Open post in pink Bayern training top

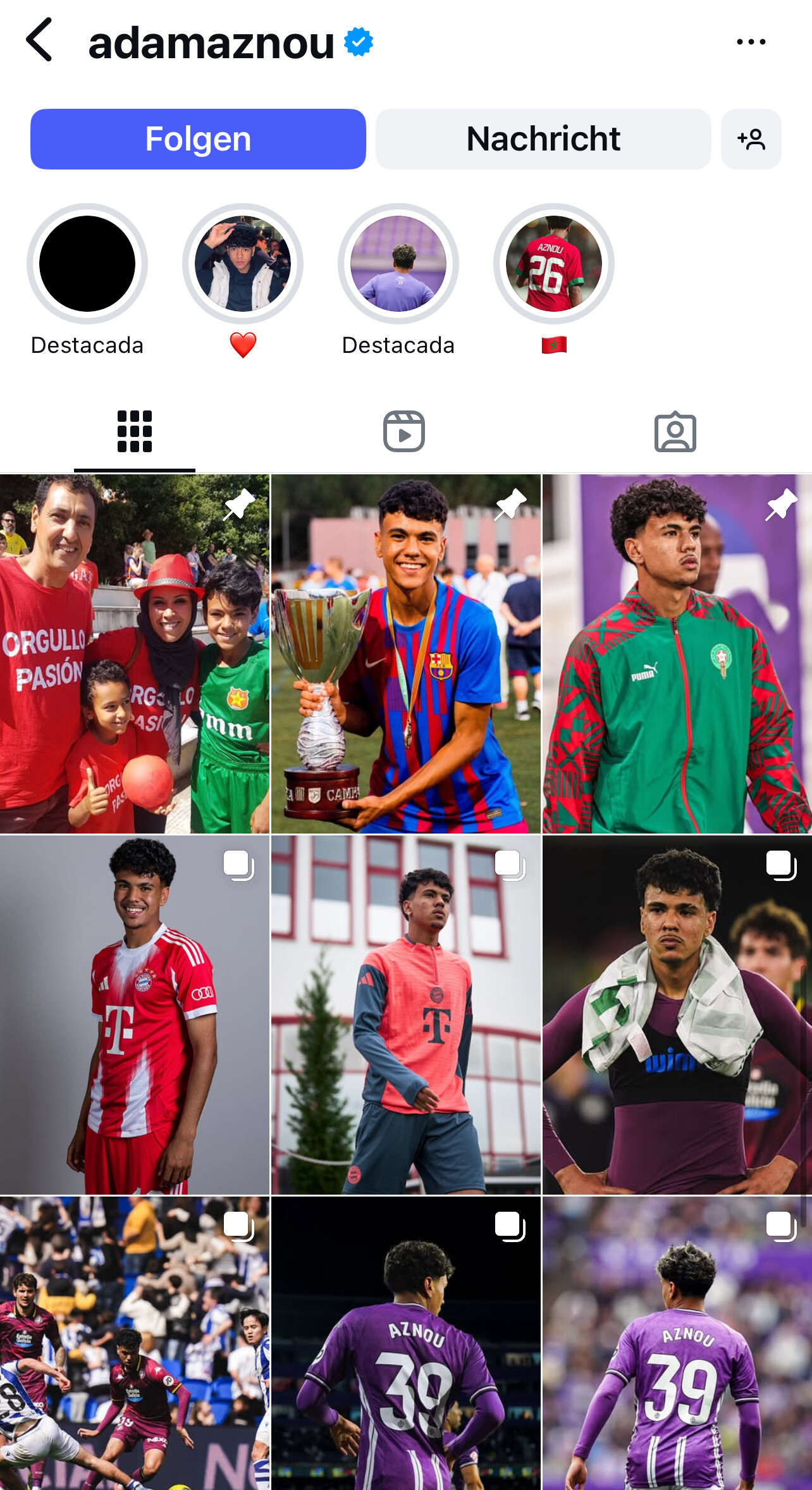tap(405, 1015)
